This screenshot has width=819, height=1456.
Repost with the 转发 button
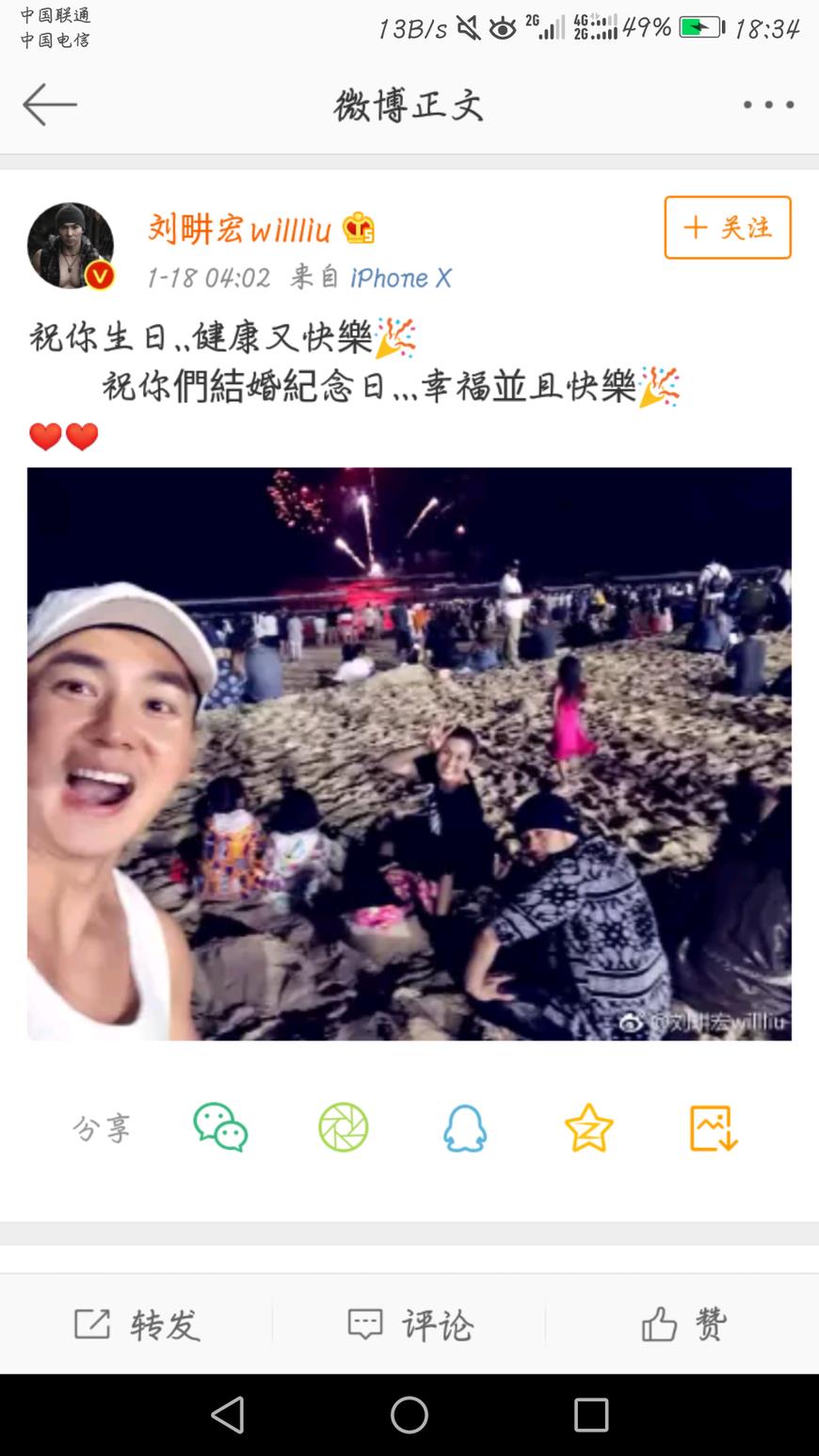click(137, 1324)
